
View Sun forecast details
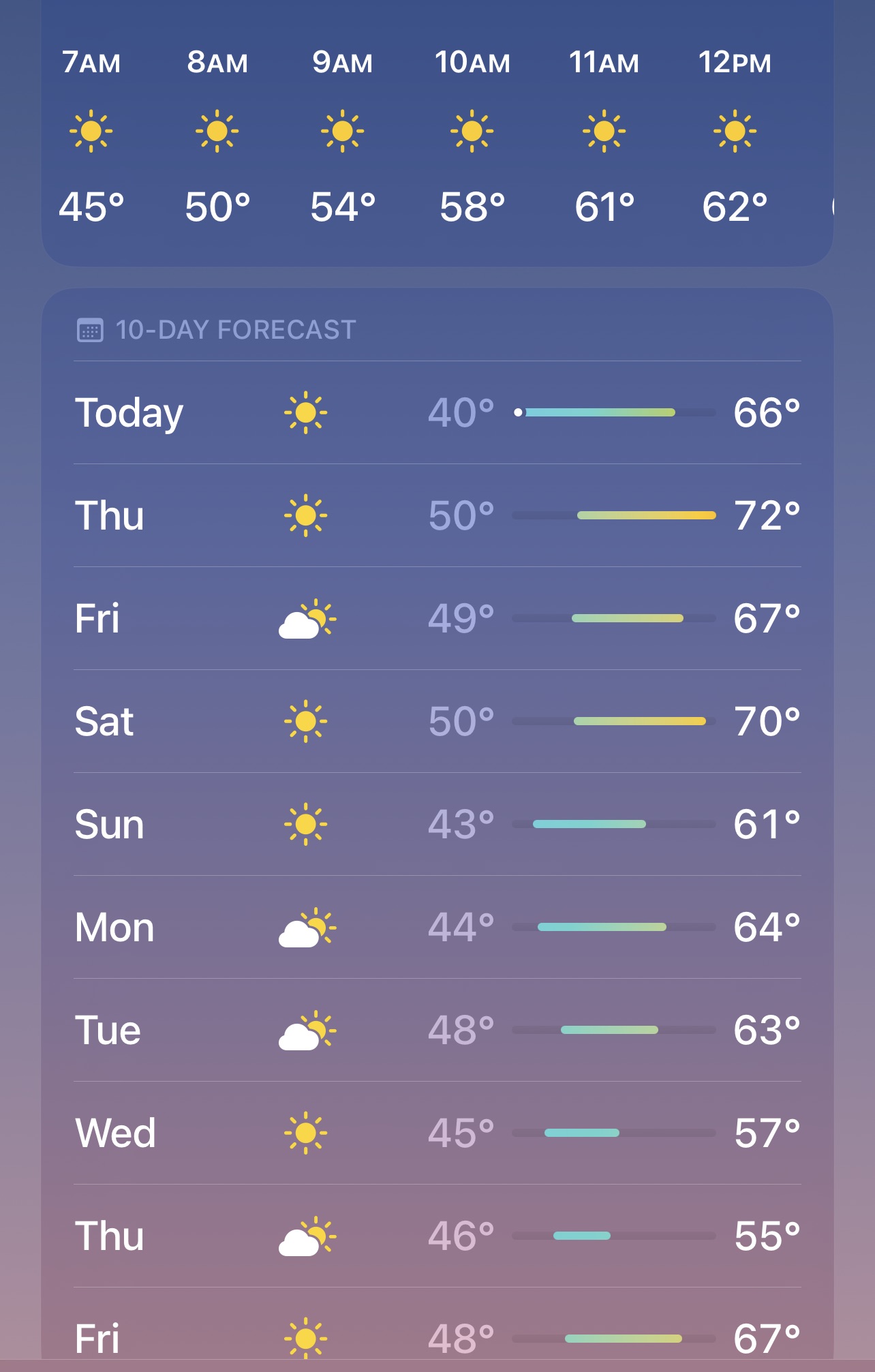tap(436, 824)
